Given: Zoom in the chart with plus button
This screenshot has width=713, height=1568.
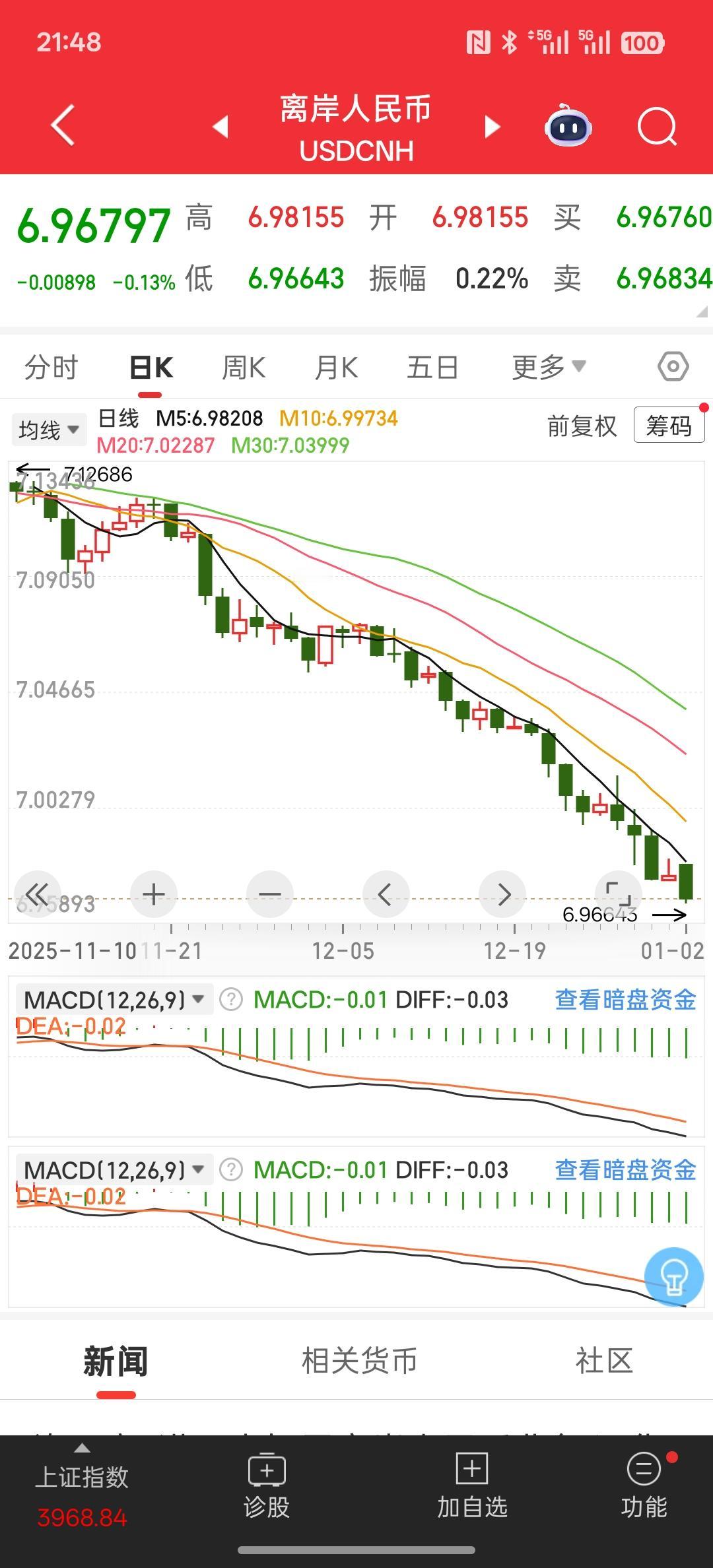Looking at the screenshot, I should (154, 894).
